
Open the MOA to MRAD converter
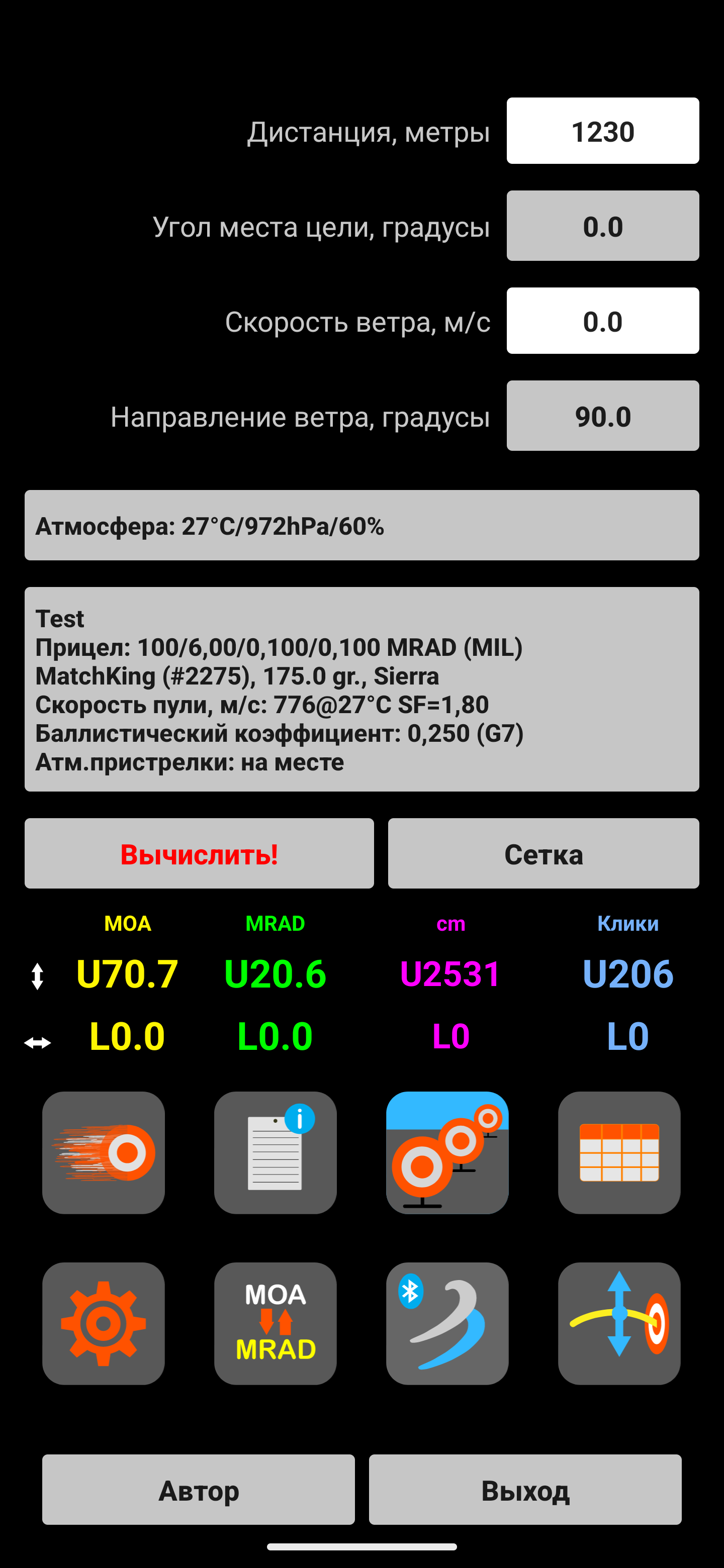275,1323
